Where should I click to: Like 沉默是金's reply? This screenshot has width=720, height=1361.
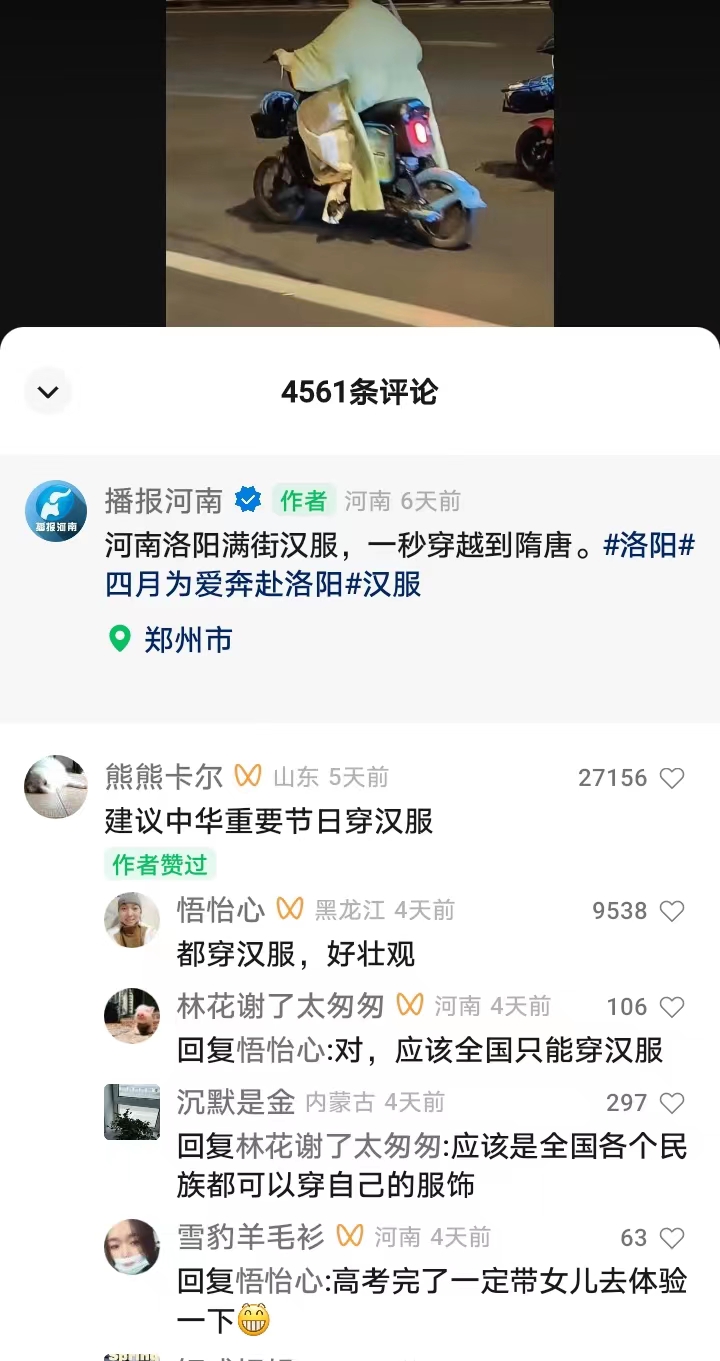click(672, 1103)
